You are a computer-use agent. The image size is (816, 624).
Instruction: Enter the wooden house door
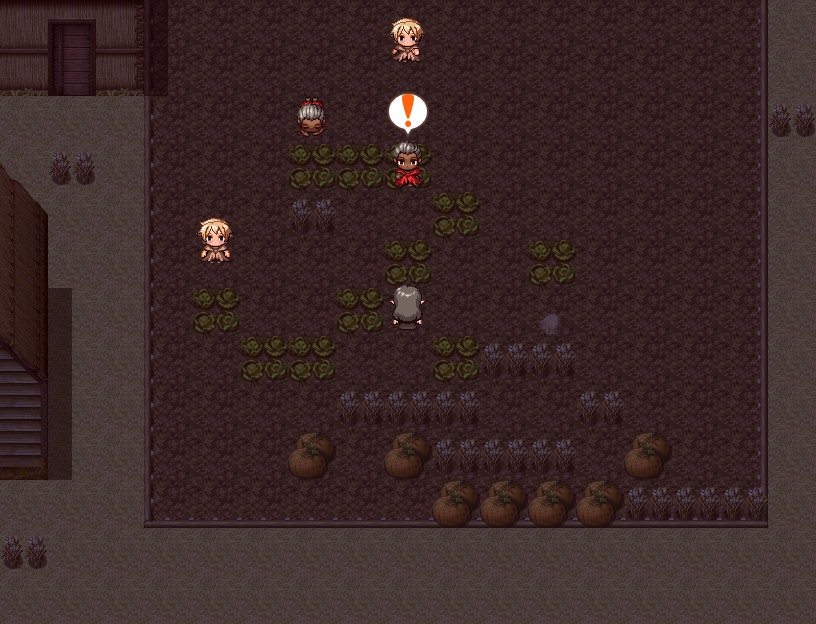pyautogui.click(x=73, y=60)
